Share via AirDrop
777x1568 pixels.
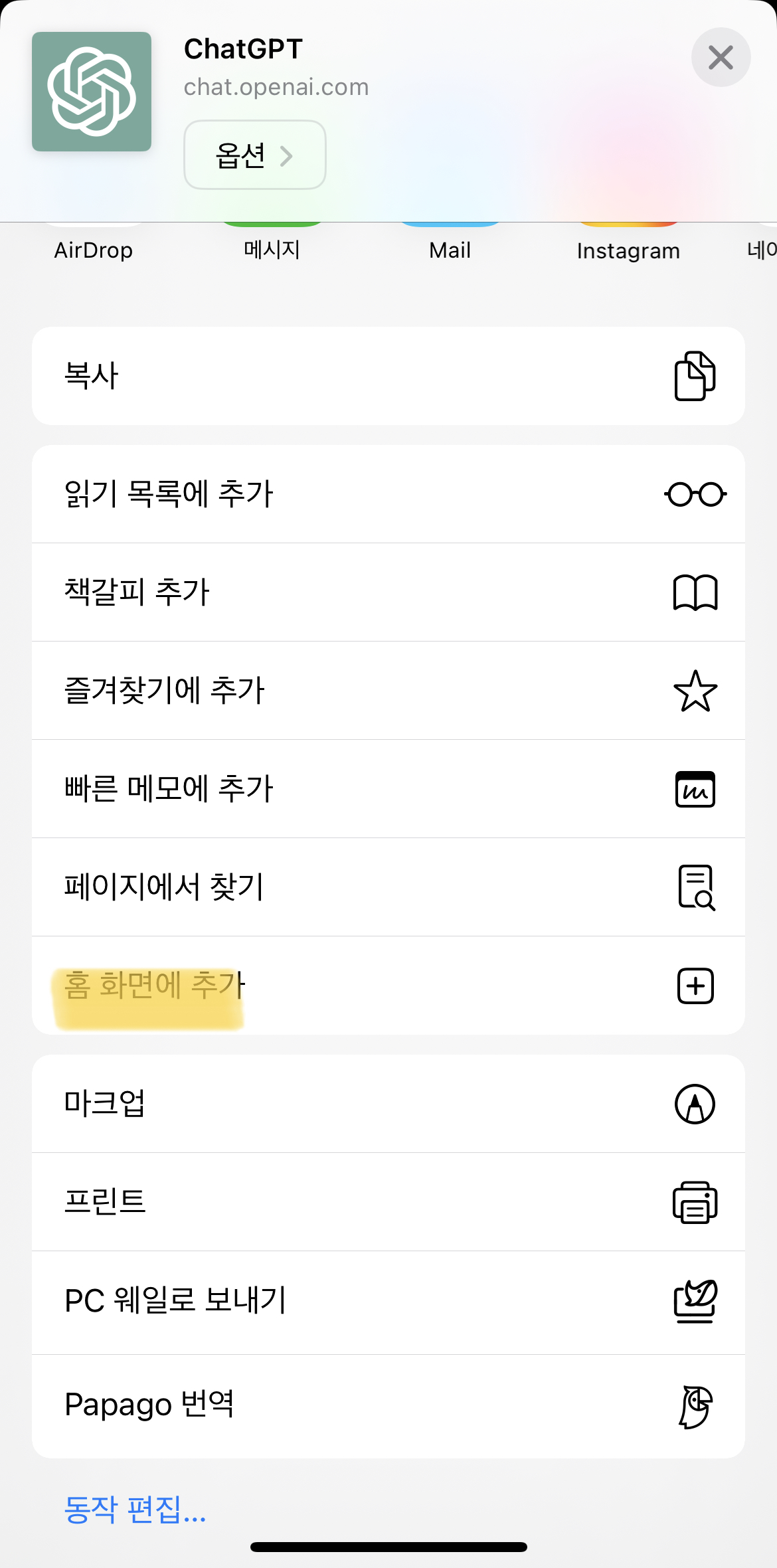coord(94,239)
